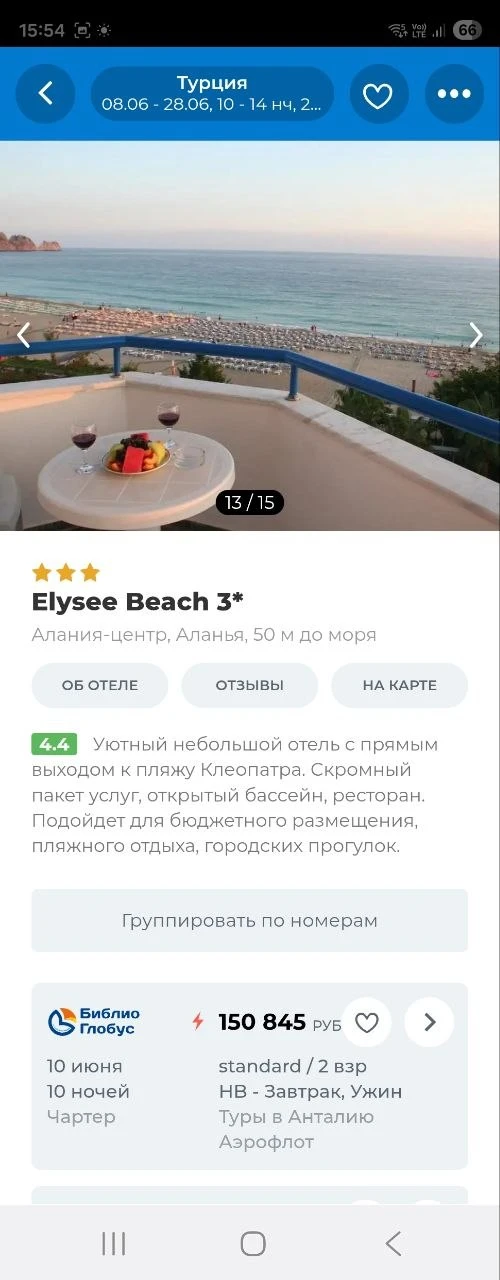Open the ОБ ОТЕЛЕ section
This screenshot has height=1280, width=500.
pyautogui.click(x=100, y=685)
